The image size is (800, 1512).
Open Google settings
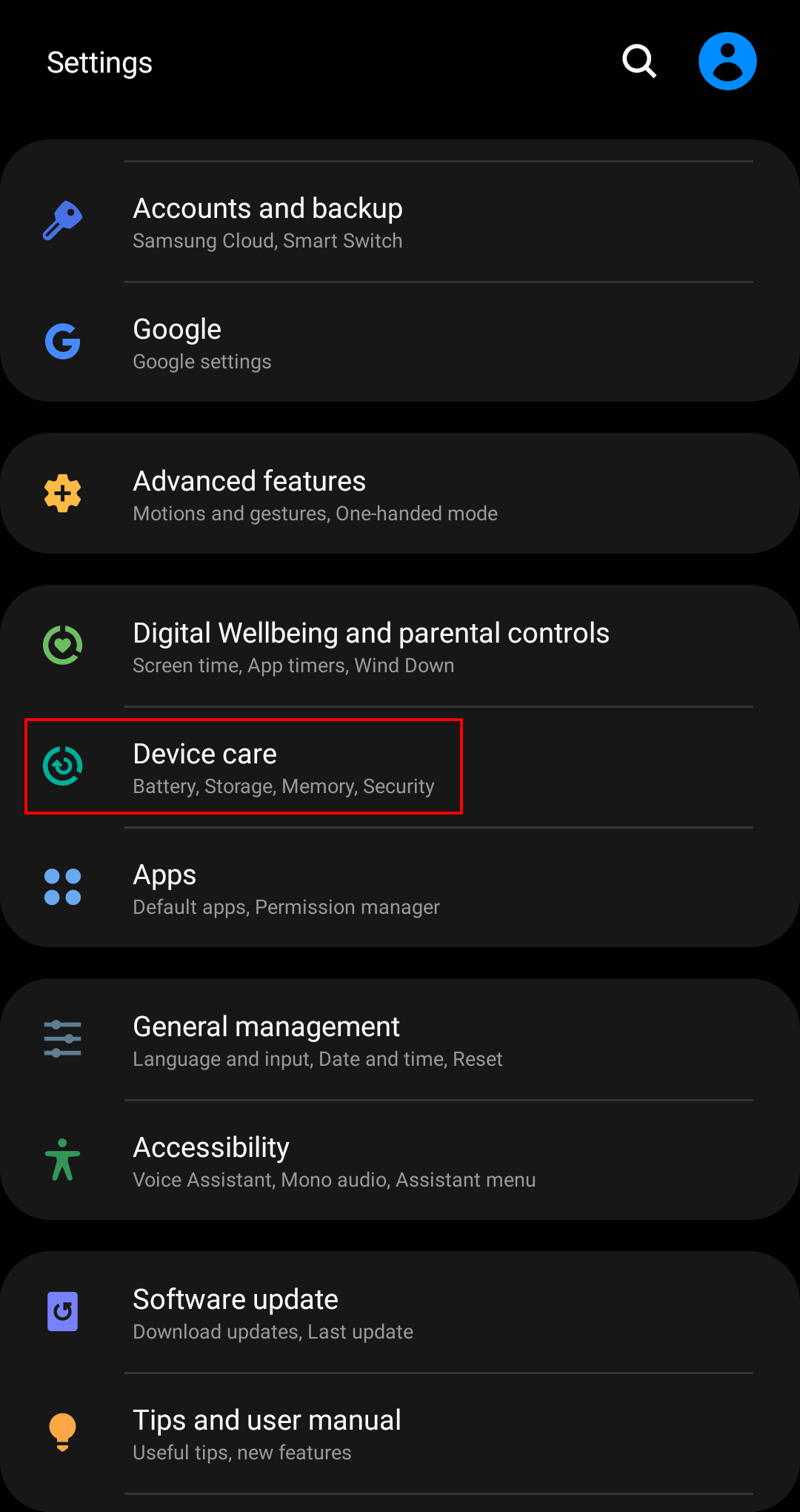(x=400, y=343)
